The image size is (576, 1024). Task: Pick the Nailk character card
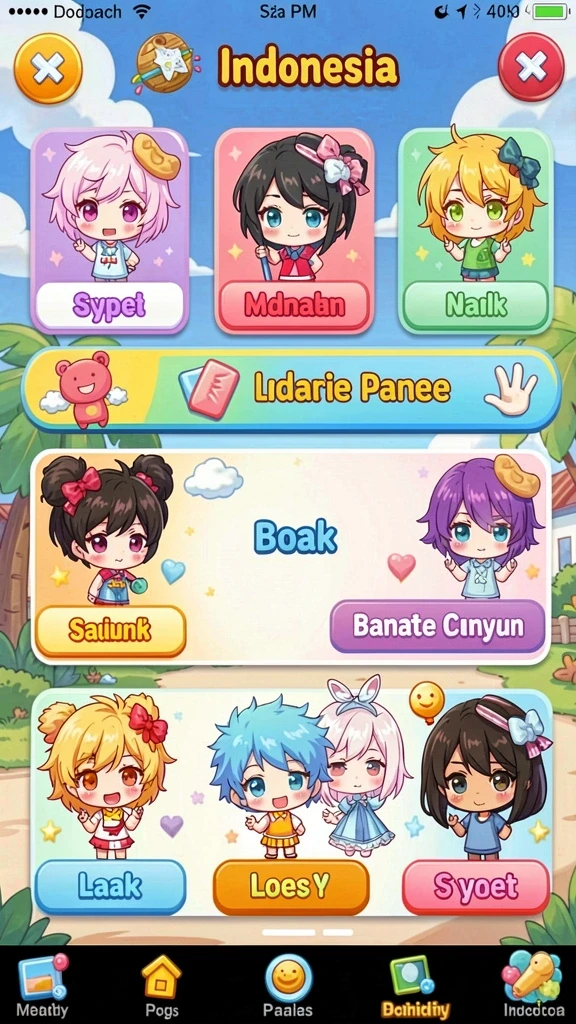476,231
